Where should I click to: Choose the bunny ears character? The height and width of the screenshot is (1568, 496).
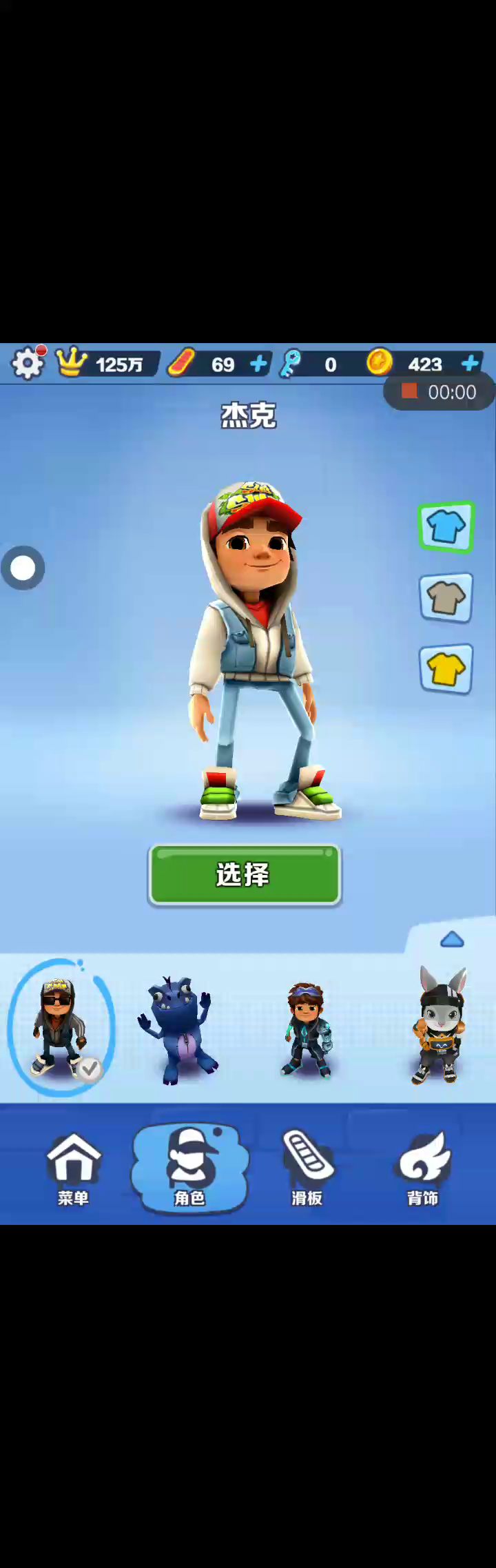click(x=439, y=1027)
